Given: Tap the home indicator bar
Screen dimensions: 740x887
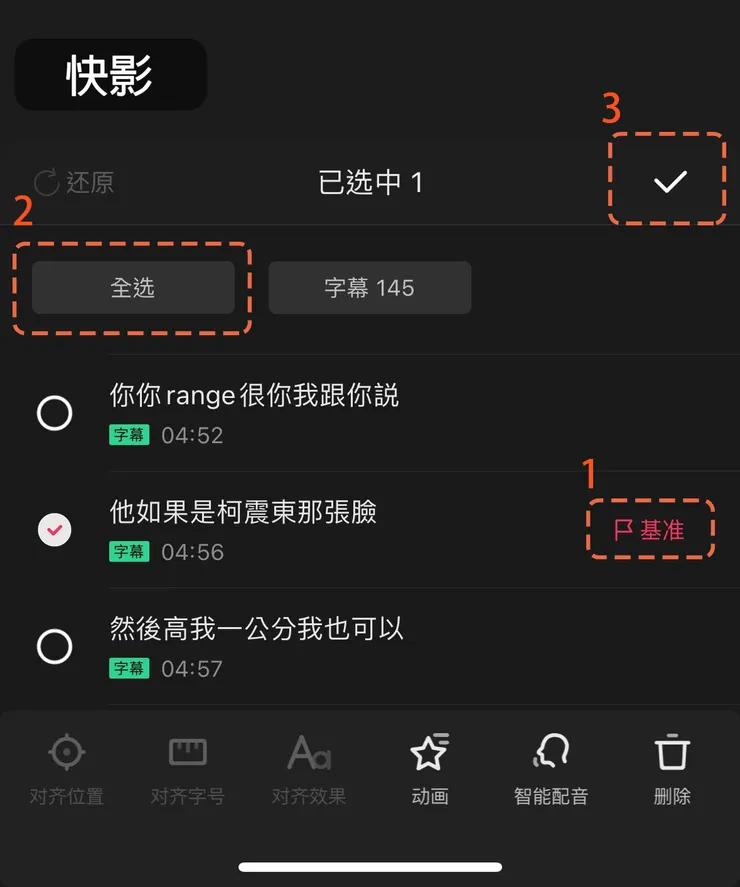Looking at the screenshot, I should click(x=370, y=865).
